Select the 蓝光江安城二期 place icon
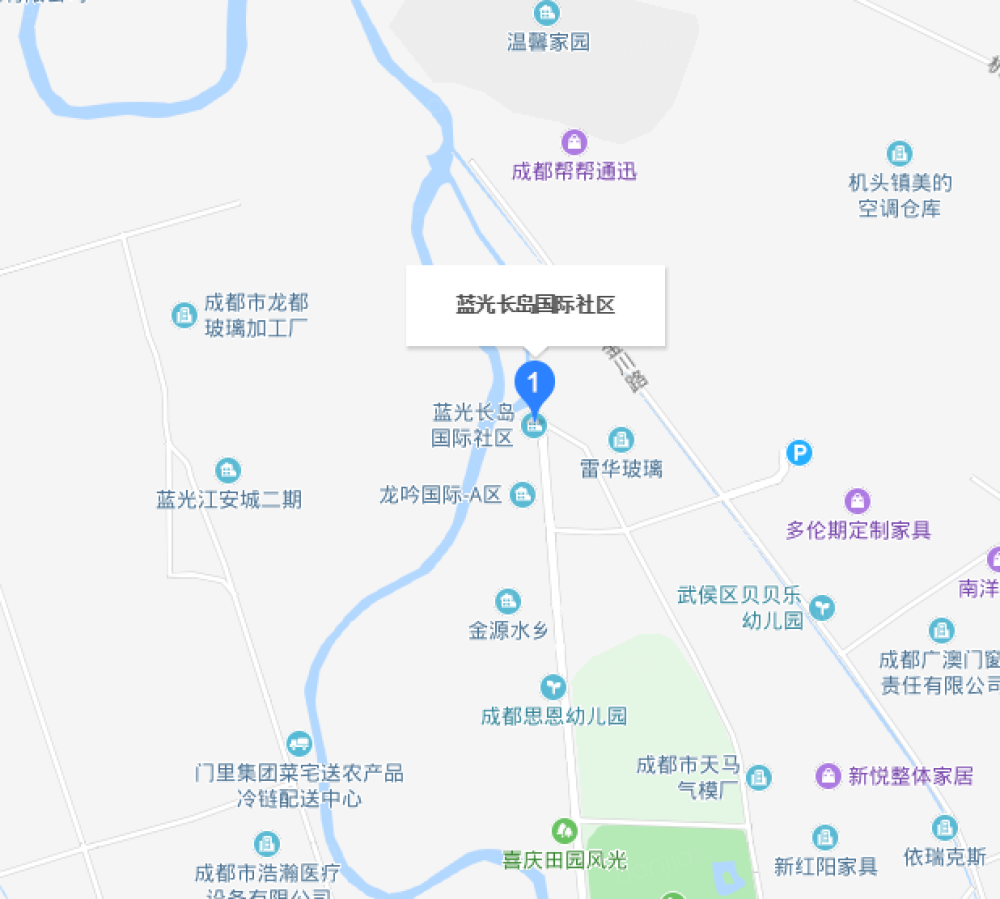 228,470
